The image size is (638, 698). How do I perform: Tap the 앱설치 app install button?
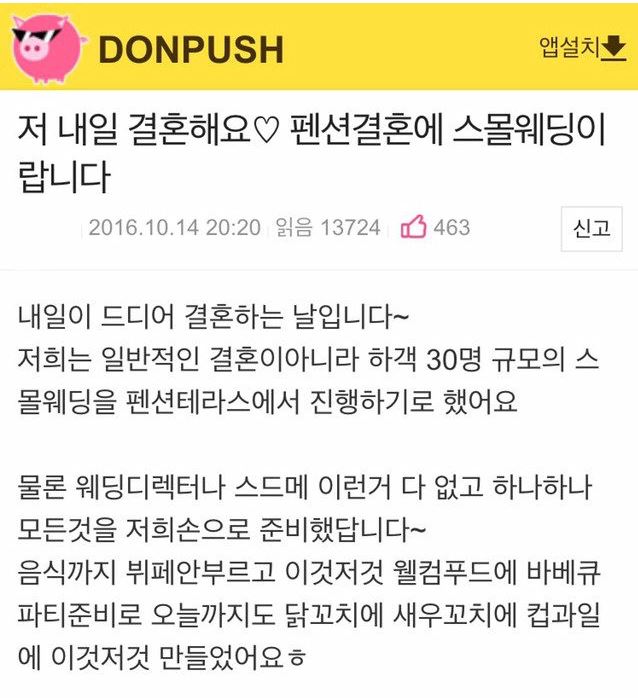click(x=581, y=46)
